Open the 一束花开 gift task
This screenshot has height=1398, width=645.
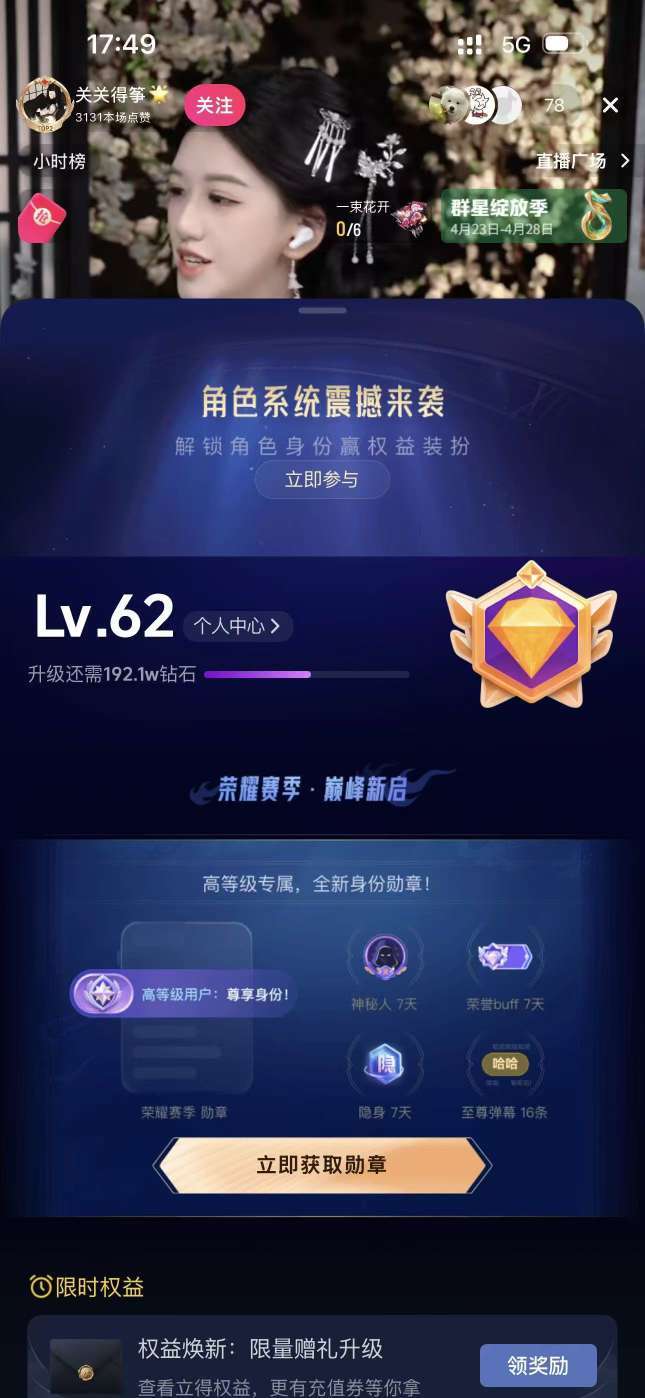(x=381, y=217)
